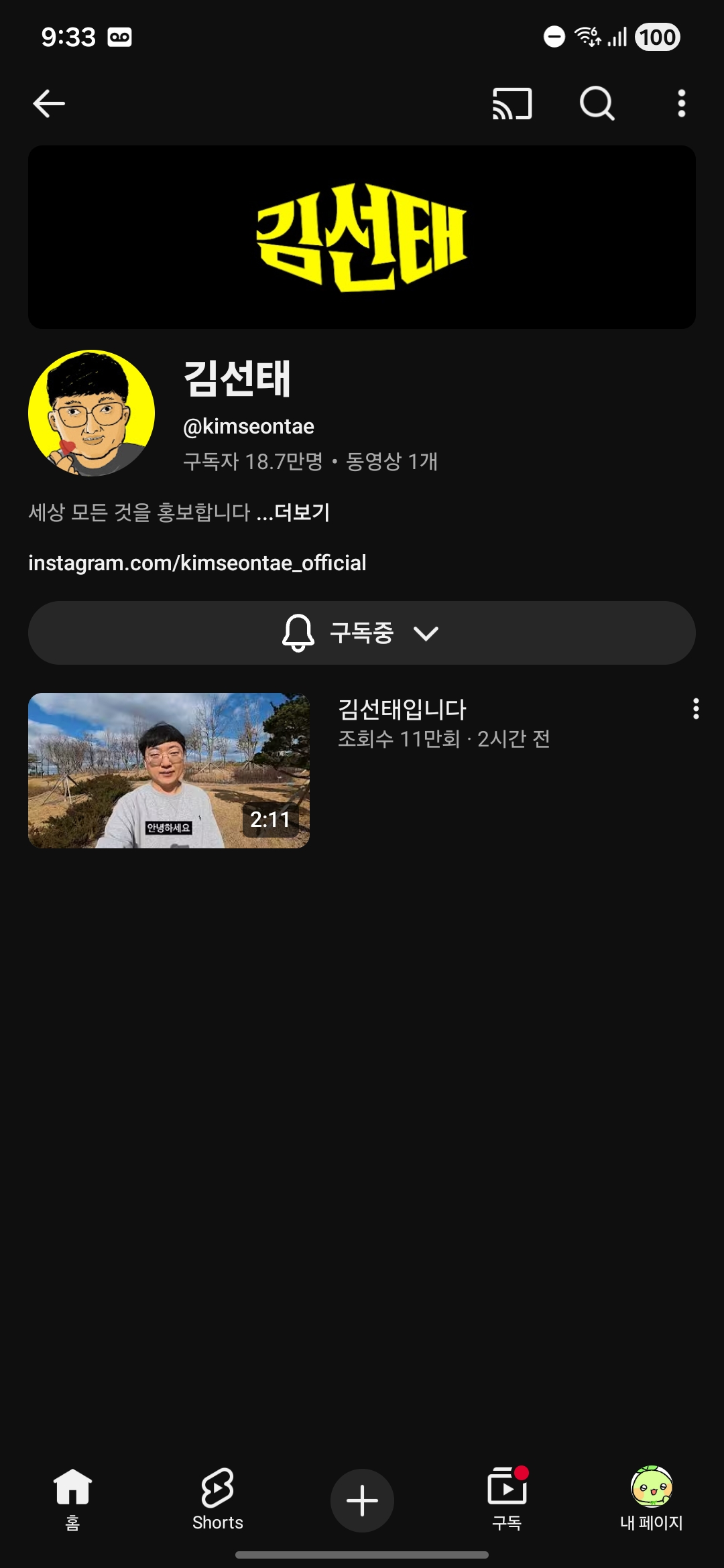Screen dimensions: 724x1568
Task: Open the instagram.com/kimseontae_official link
Action: (x=197, y=563)
